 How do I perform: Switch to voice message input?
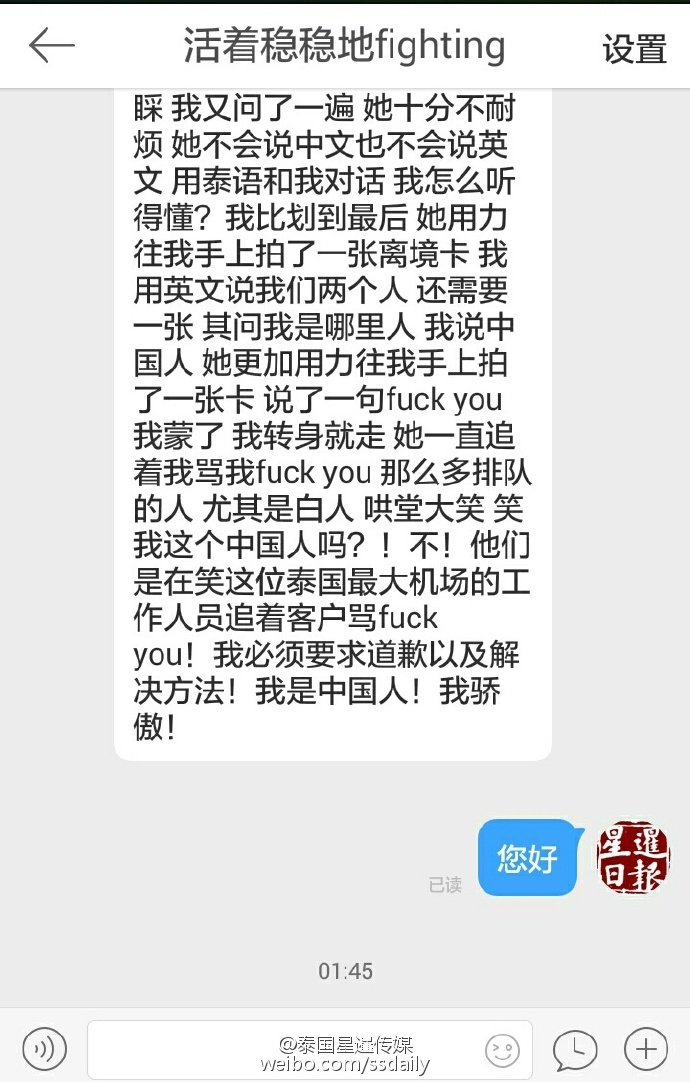pos(44,1048)
